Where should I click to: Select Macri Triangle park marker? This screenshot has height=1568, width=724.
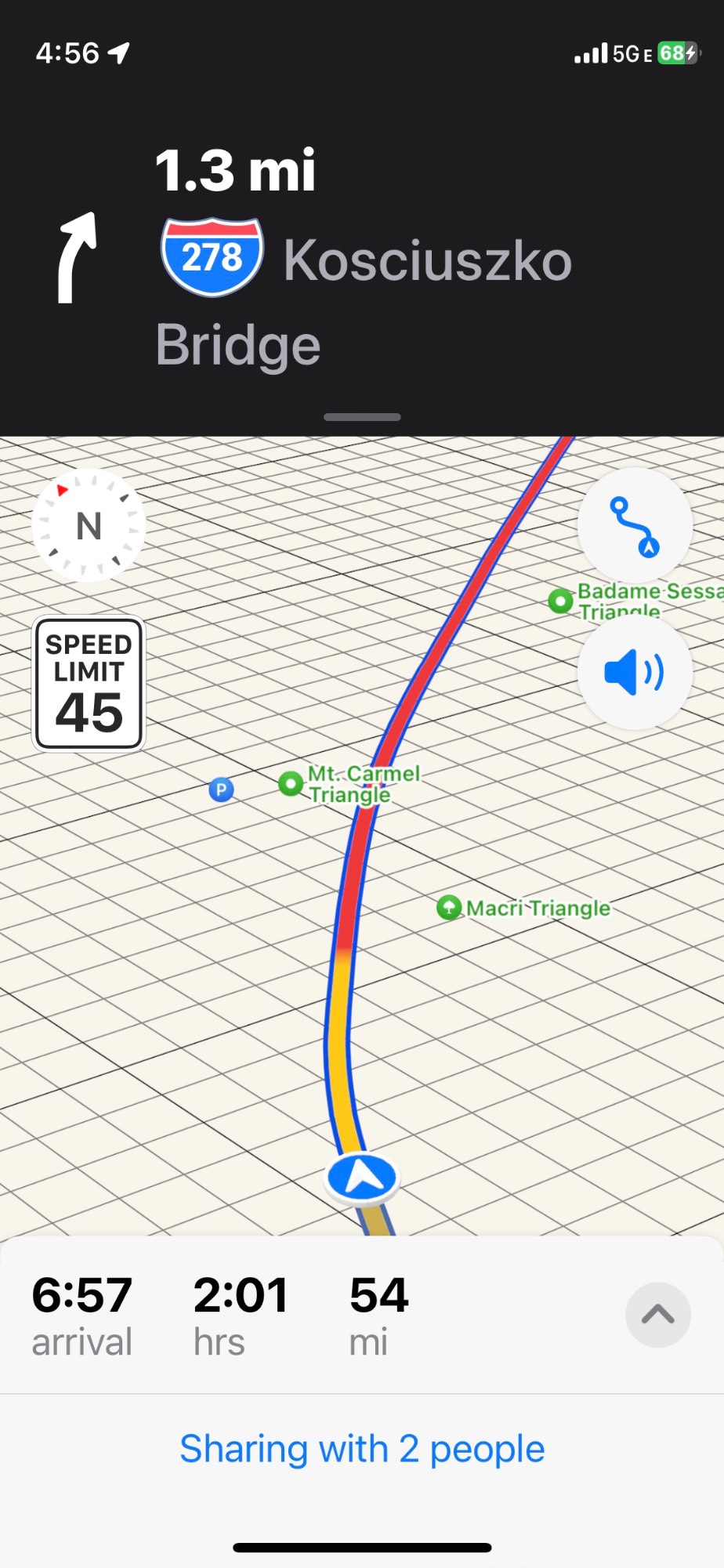tap(449, 908)
